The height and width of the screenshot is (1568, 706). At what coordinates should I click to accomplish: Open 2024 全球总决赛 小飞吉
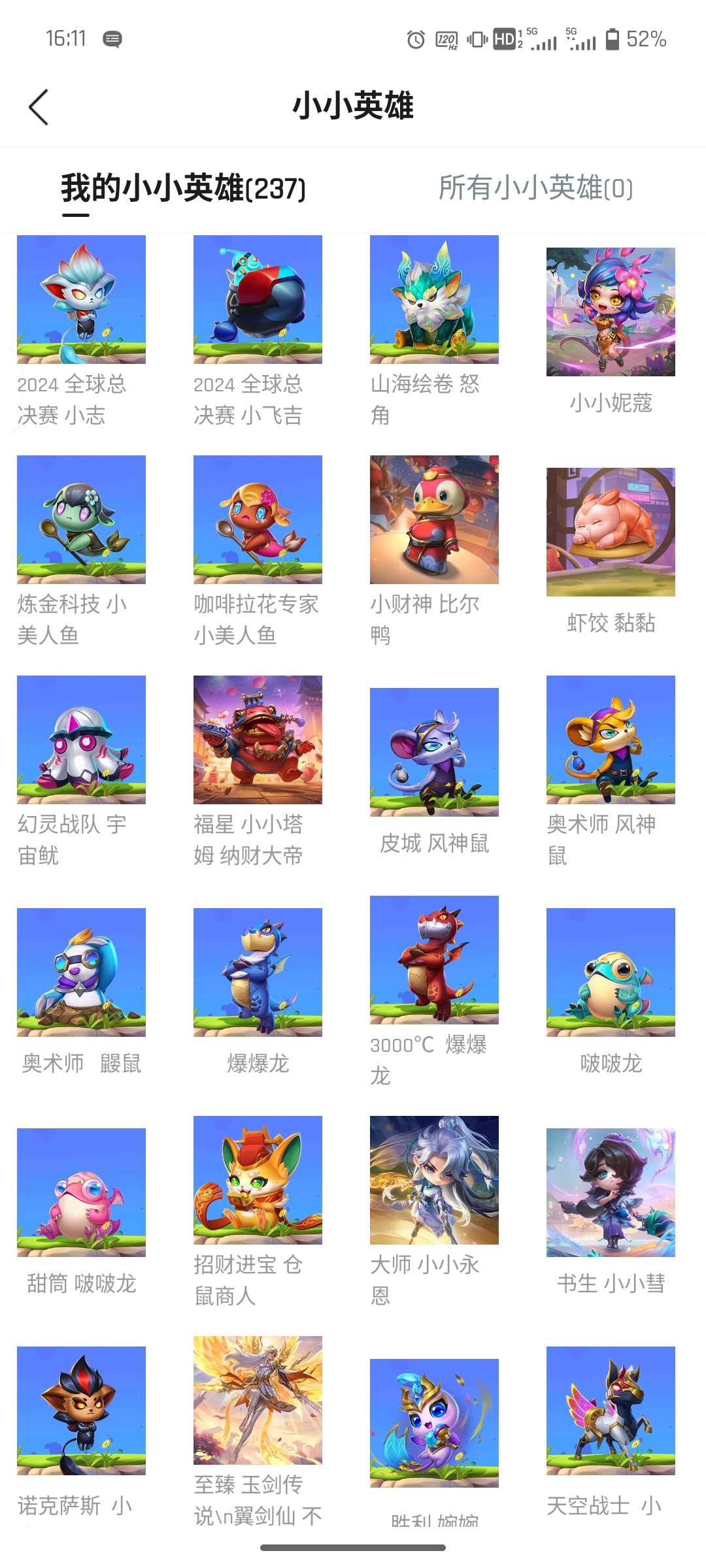(258, 300)
